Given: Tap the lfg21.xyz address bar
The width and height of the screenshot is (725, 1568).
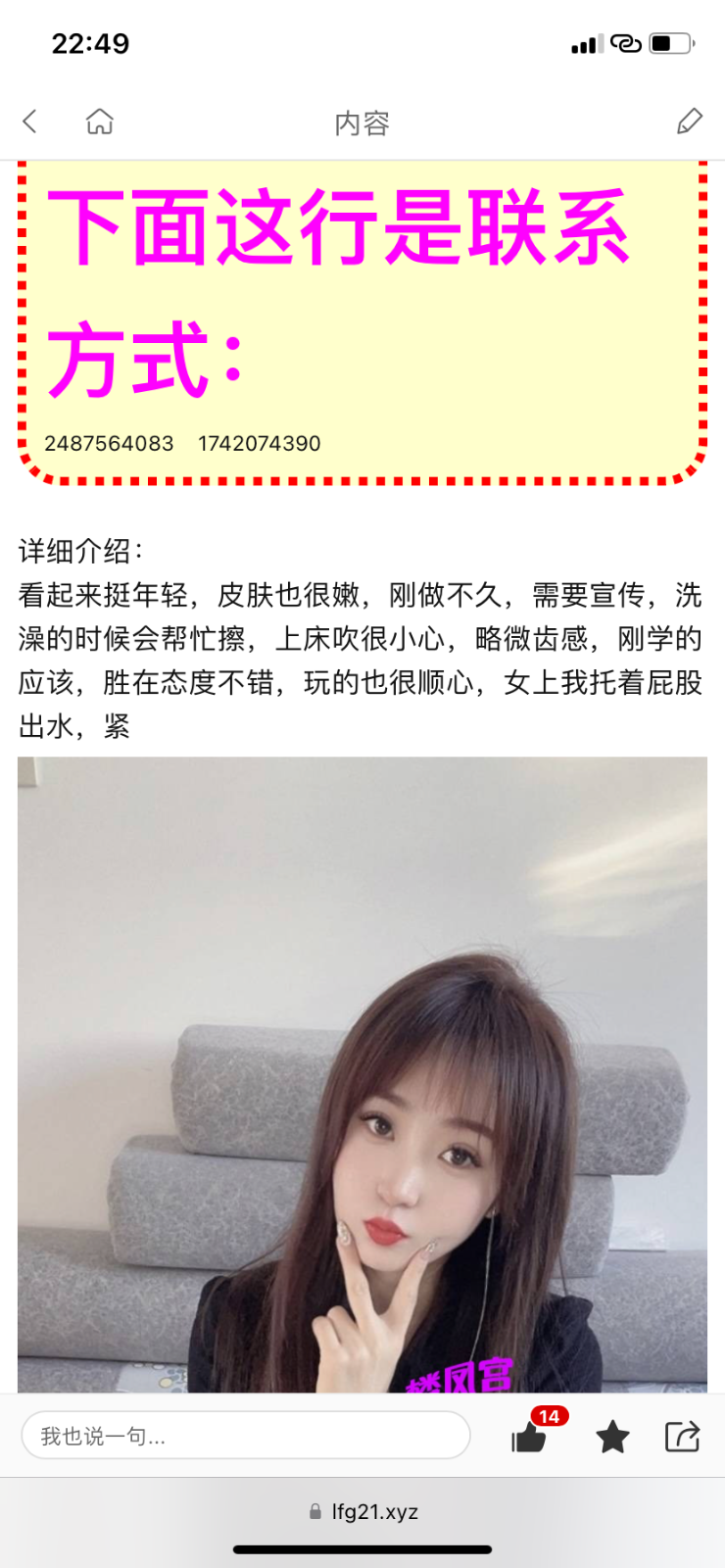Looking at the screenshot, I should click(363, 1511).
